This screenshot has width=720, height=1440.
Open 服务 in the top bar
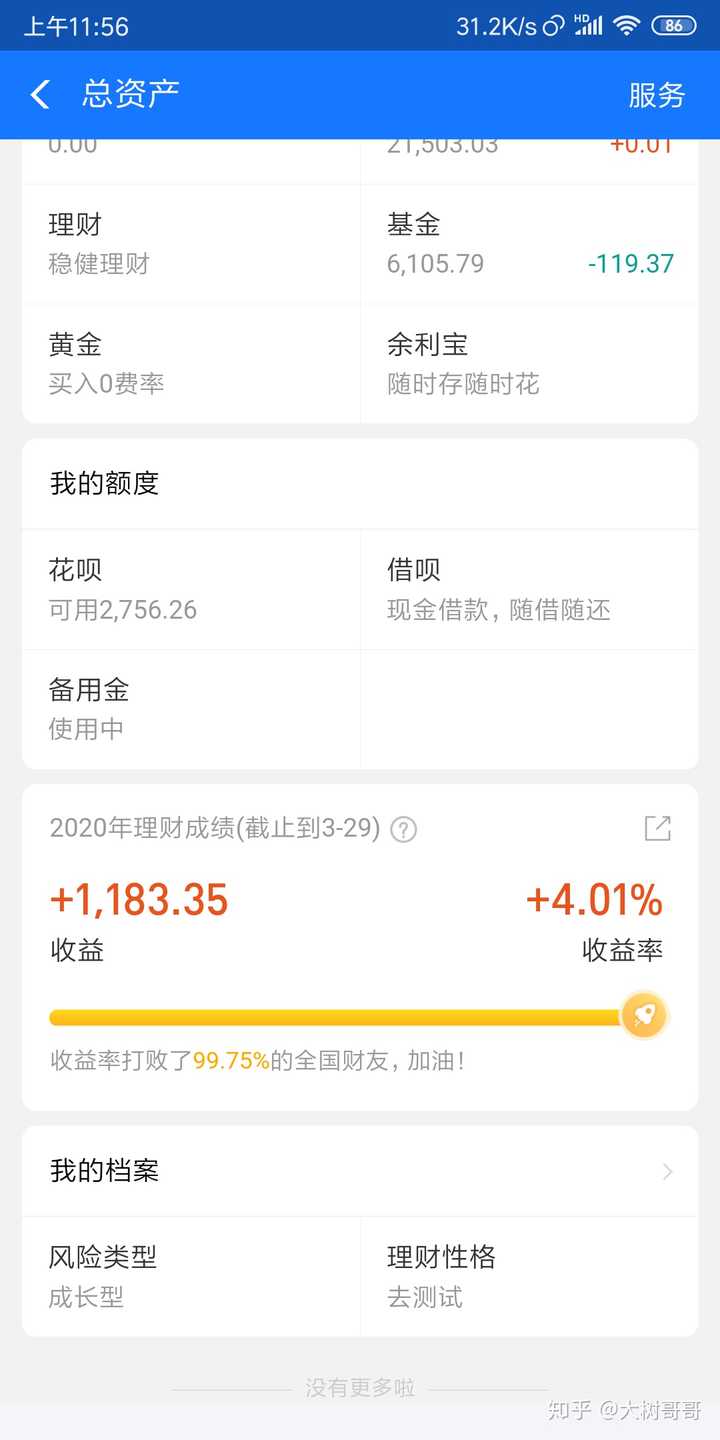coord(656,95)
